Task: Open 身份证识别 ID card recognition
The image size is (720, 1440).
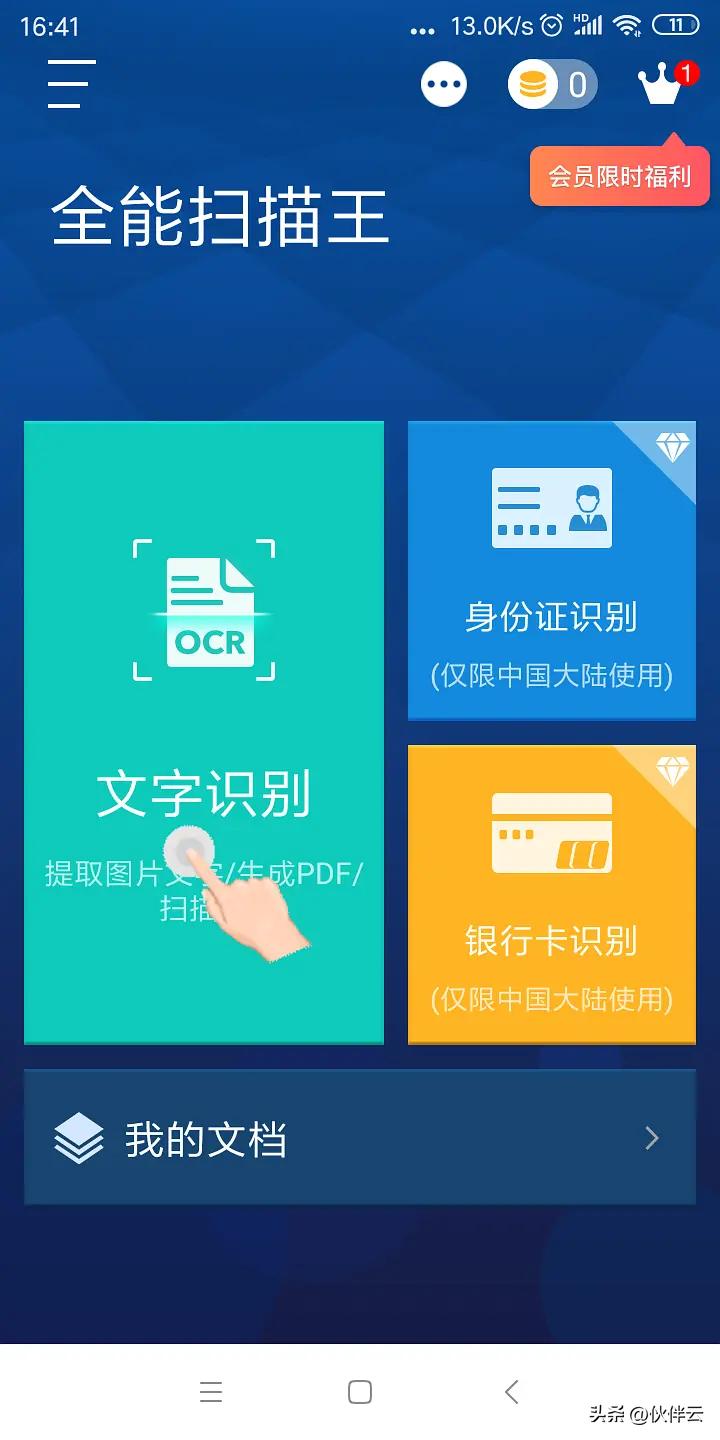Action: tap(551, 570)
